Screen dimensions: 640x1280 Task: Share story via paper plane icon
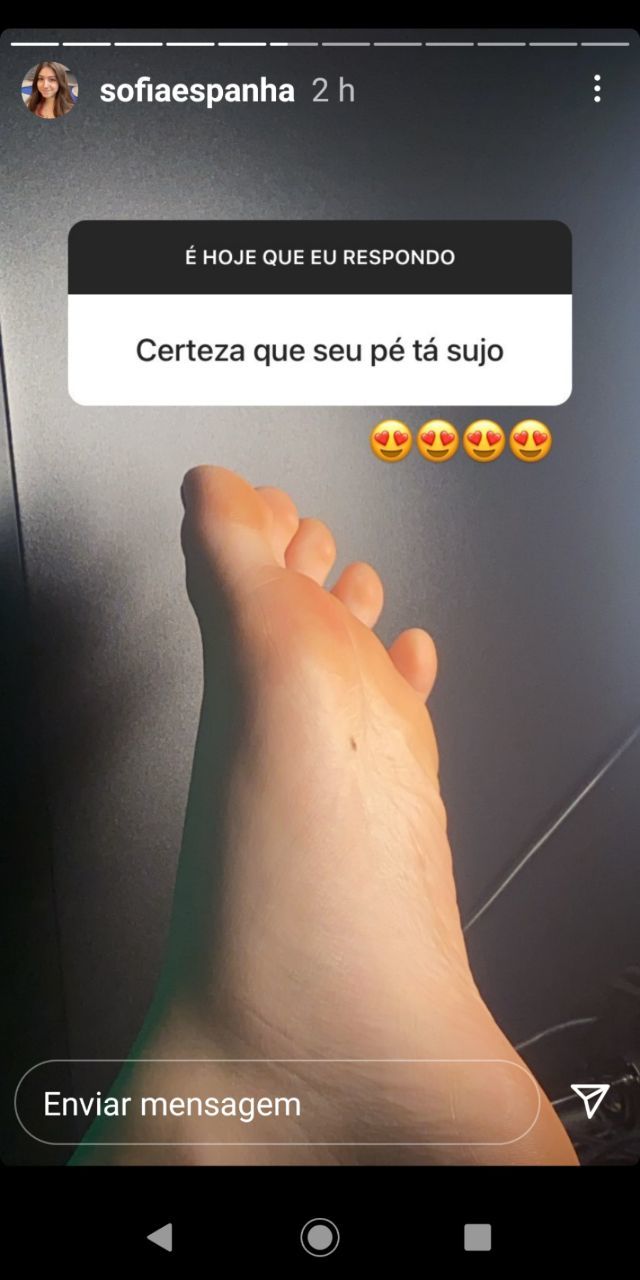click(590, 1101)
